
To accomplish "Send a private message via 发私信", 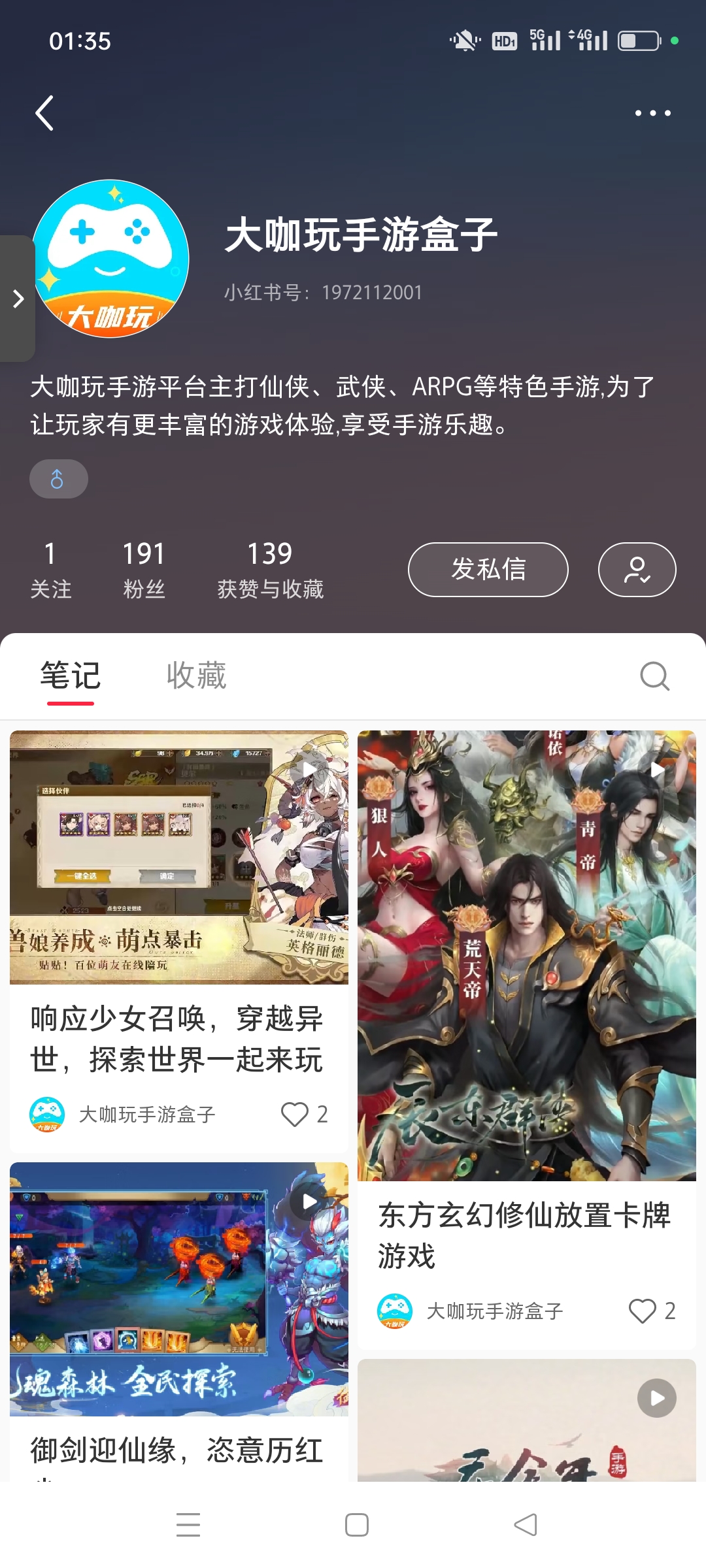I will tap(488, 569).
